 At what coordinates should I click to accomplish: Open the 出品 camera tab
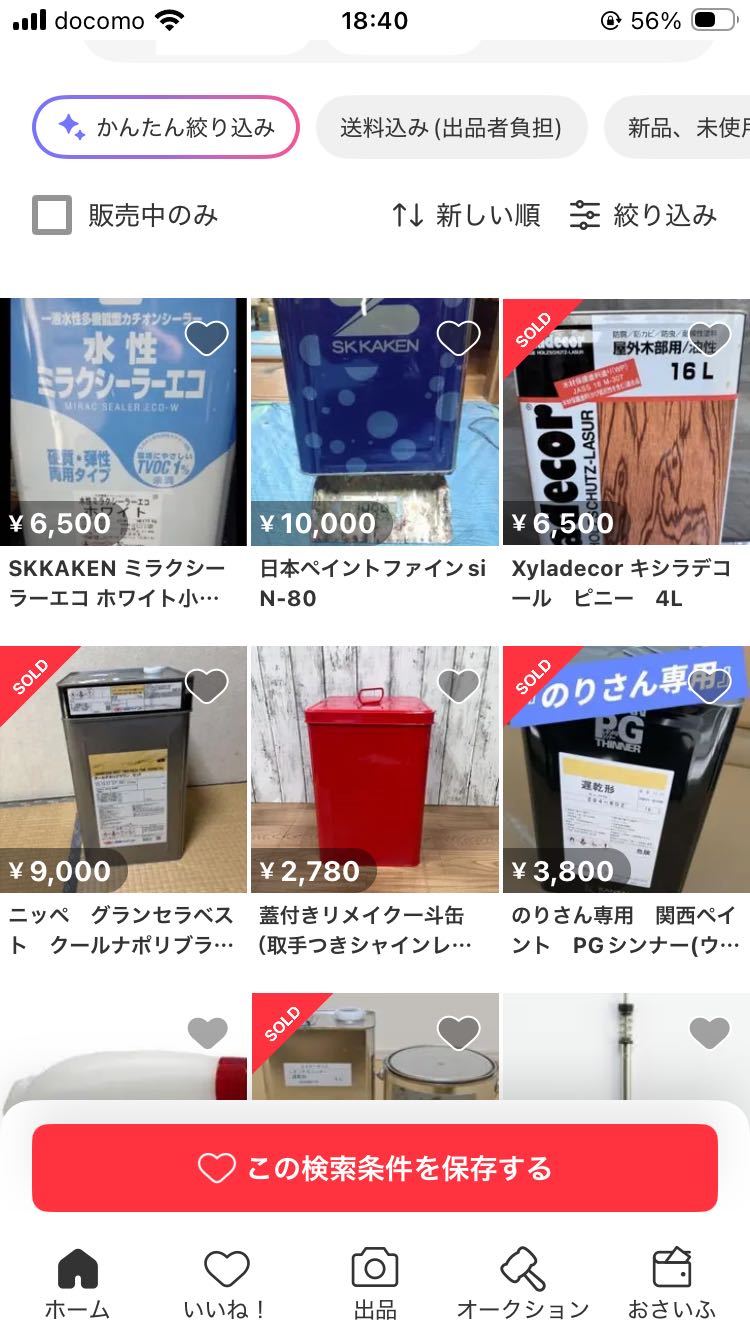375,1283
